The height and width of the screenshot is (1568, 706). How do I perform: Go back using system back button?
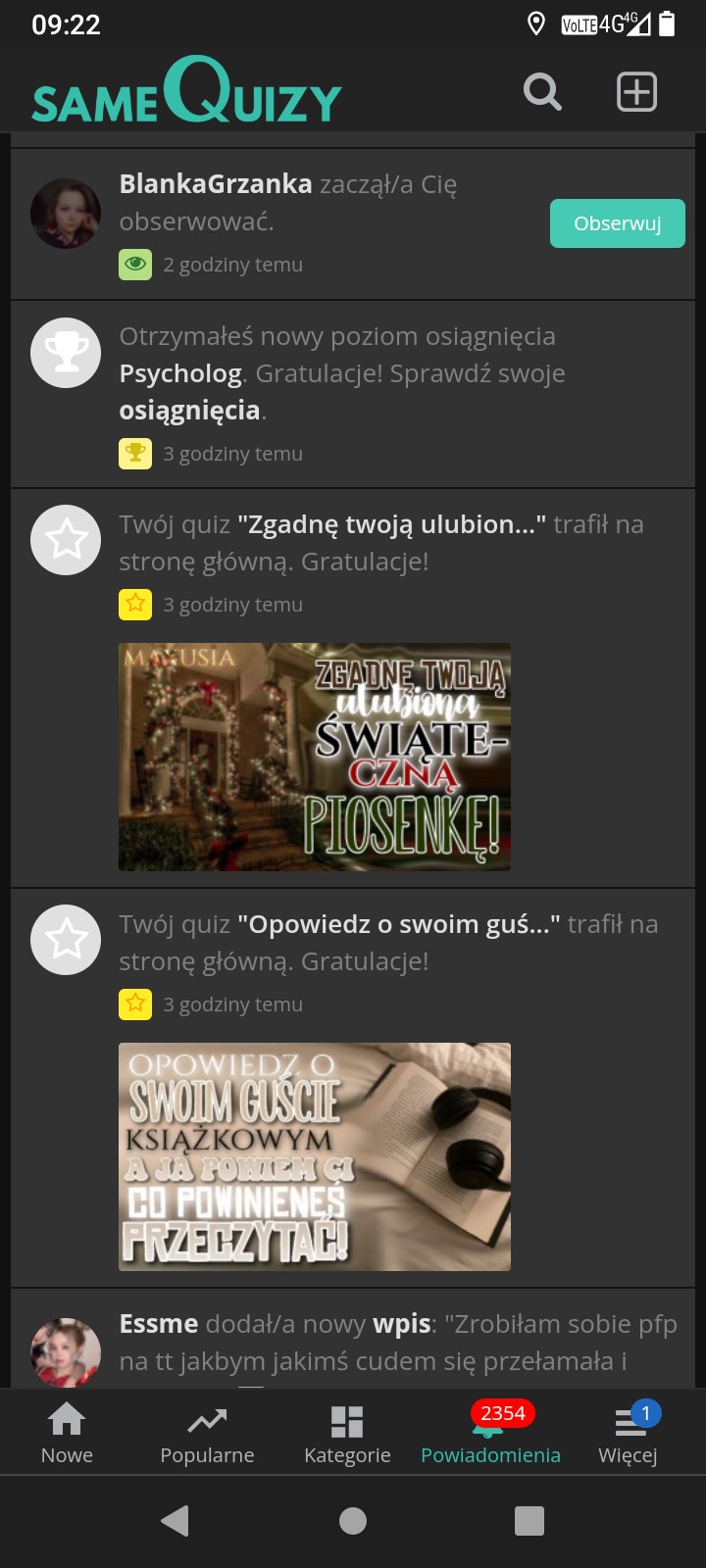[176, 1521]
